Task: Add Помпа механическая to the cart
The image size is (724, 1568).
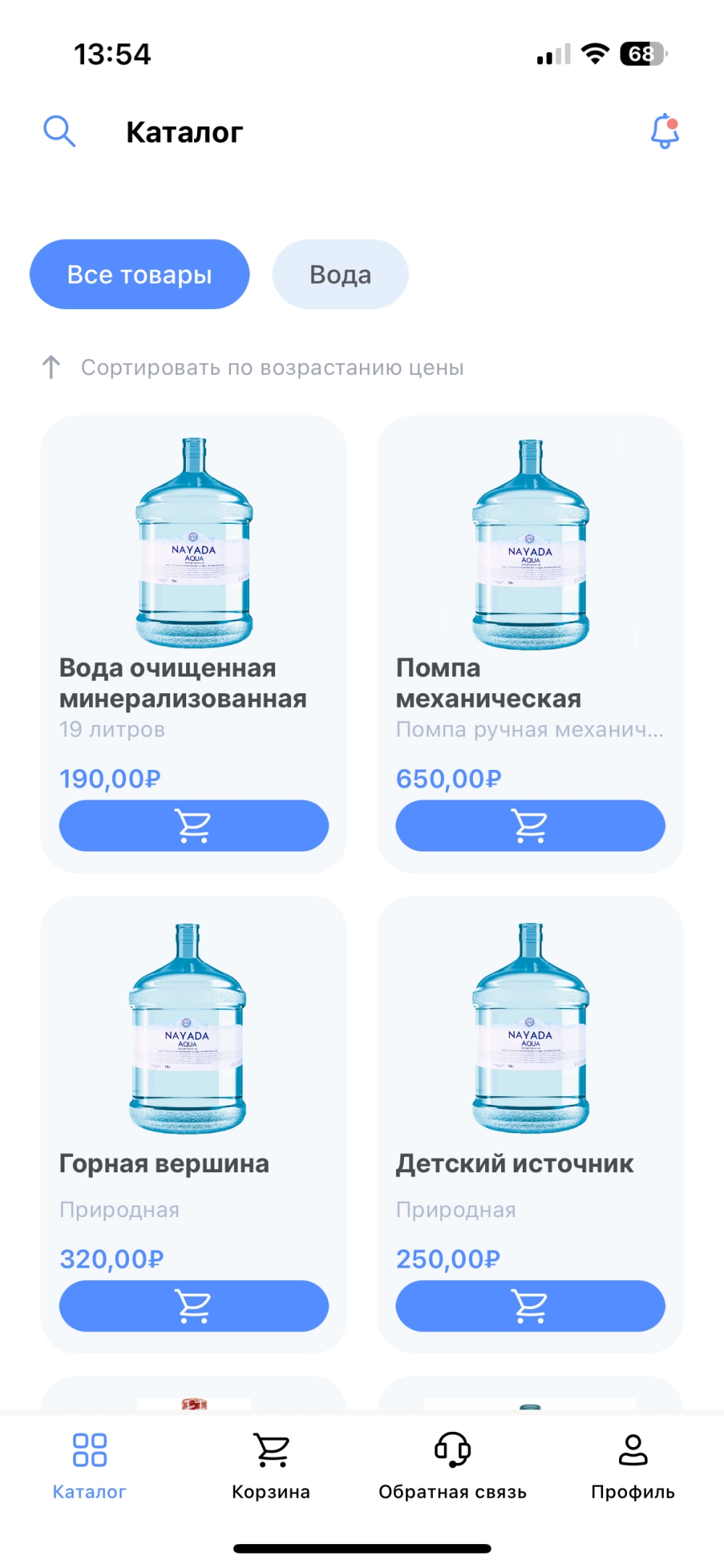Action: point(530,826)
